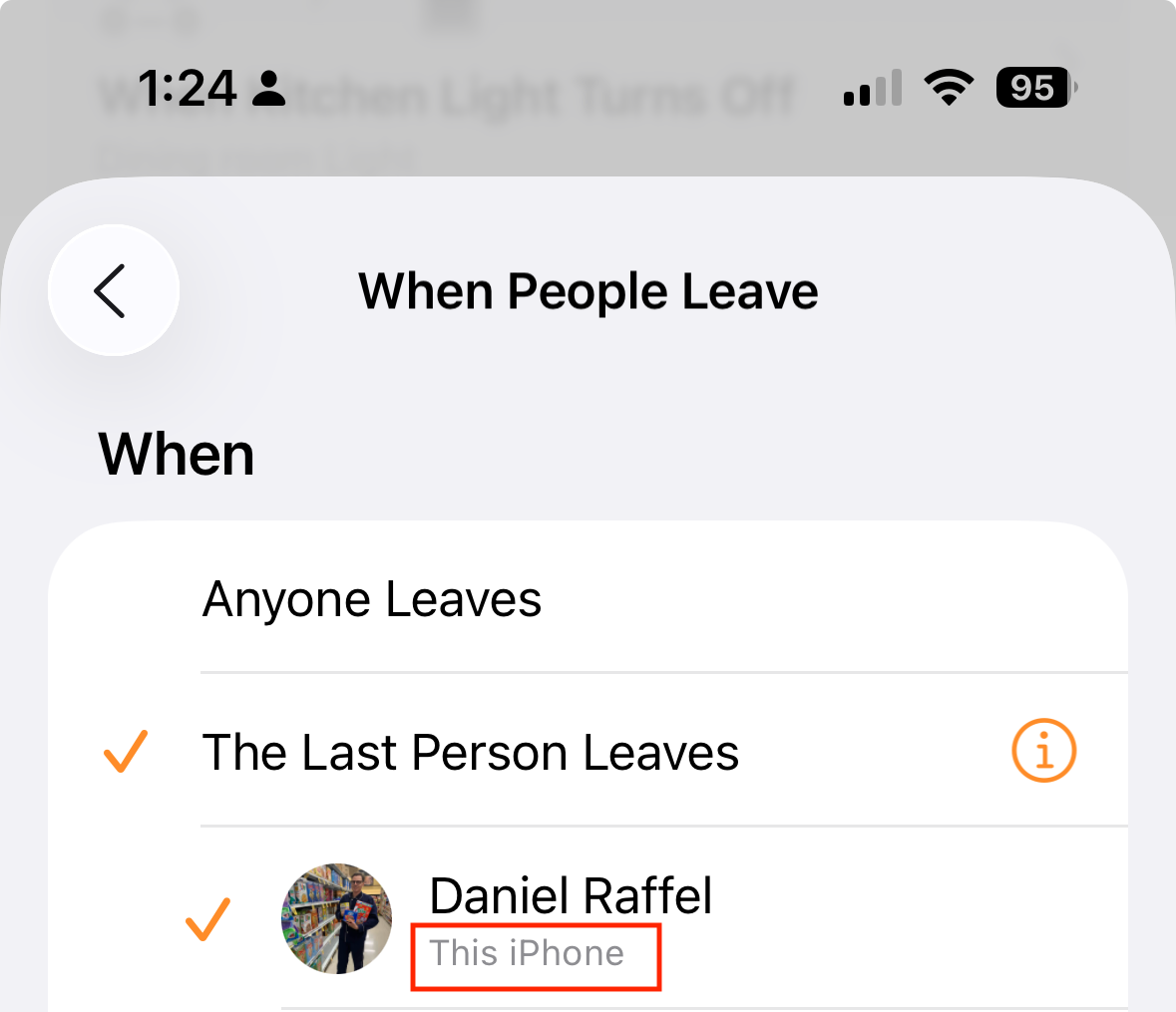Viewport: 1176px width, 1012px height.
Task: Go back using the chevron arrow
Action: coord(113,290)
